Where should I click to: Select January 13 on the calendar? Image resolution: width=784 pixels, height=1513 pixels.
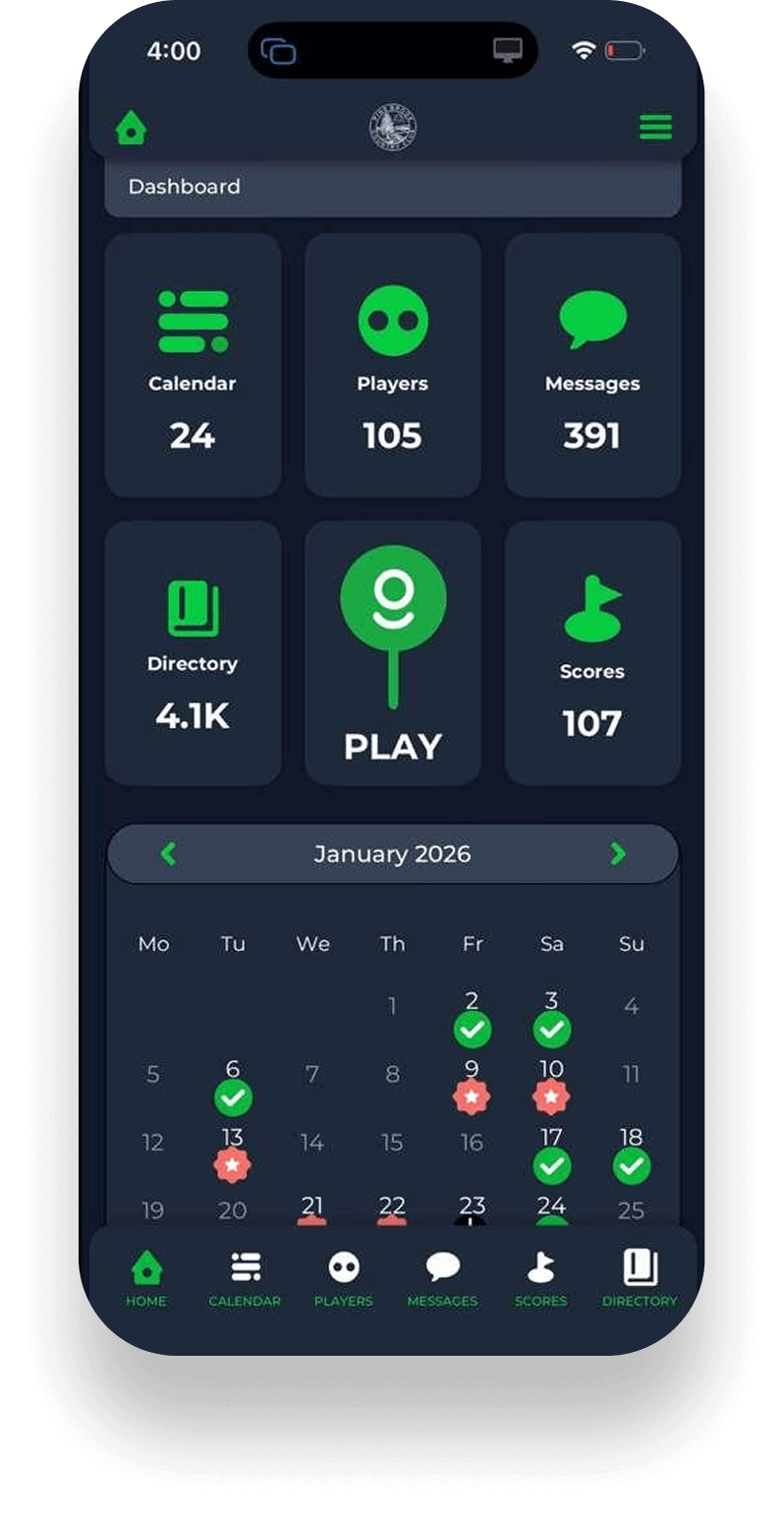[233, 1153]
